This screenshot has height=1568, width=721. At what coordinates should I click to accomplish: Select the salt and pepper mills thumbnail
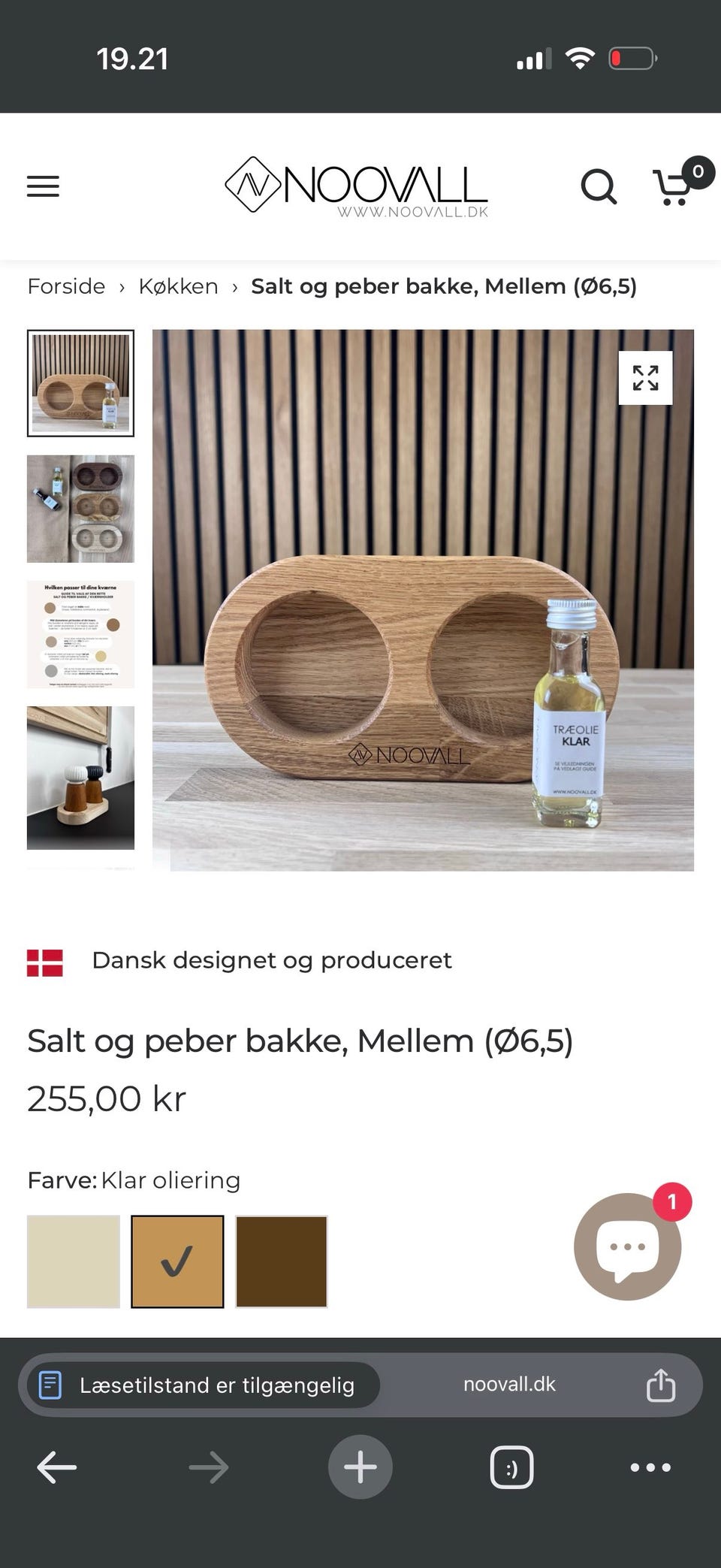[x=80, y=778]
